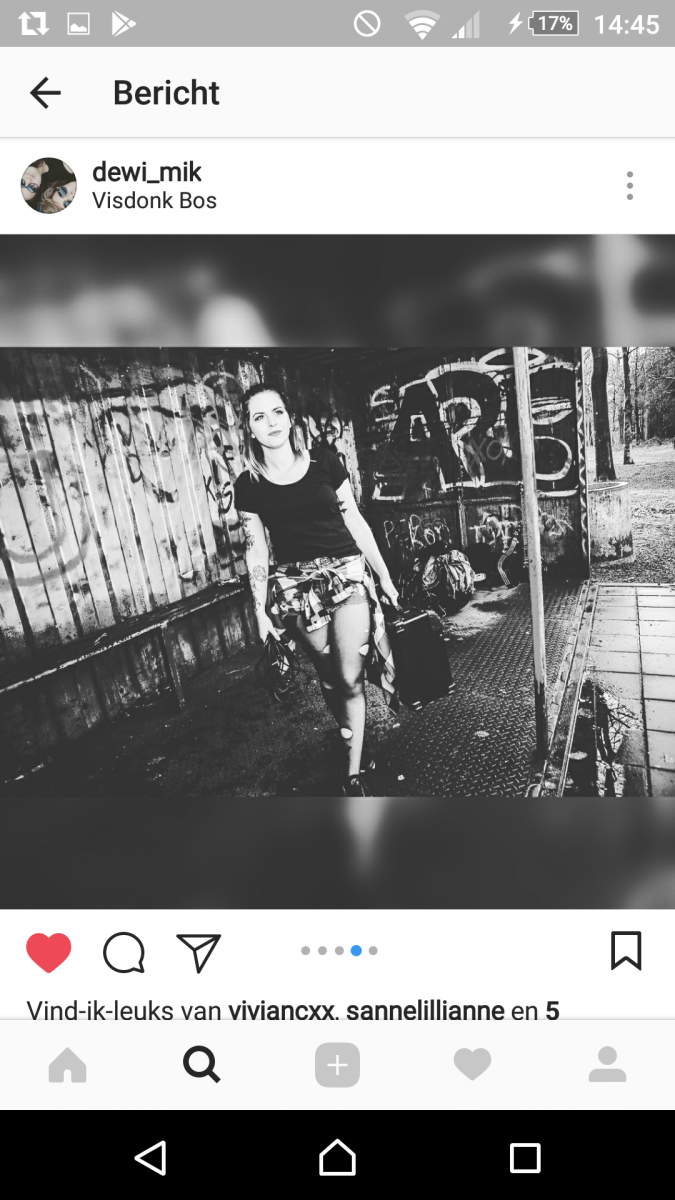Screen dimensions: 675x1200
Task: Unlike the post via the red heart
Action: click(x=49, y=952)
